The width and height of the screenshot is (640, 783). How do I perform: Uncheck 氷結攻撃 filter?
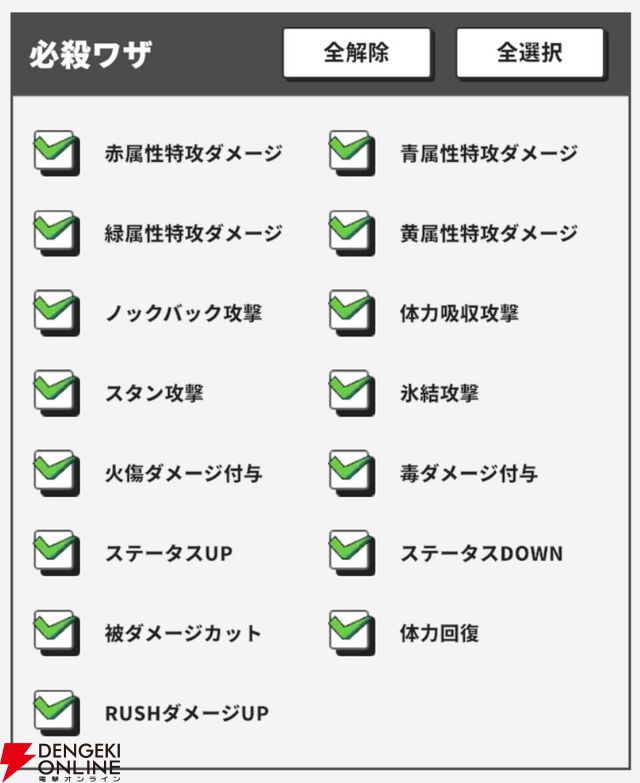tap(351, 393)
